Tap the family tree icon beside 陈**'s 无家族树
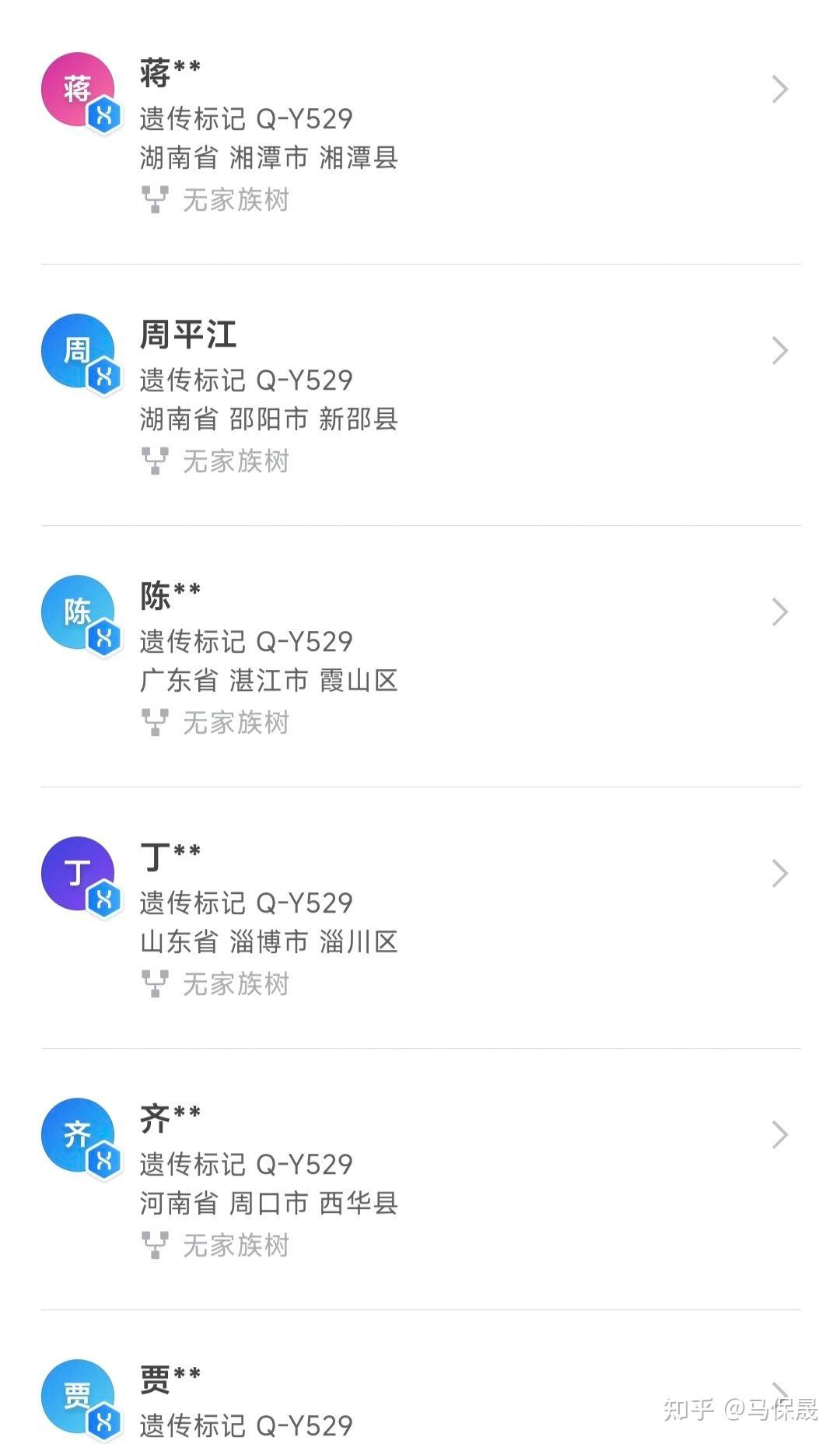The width and height of the screenshot is (840, 1444). coord(156,722)
